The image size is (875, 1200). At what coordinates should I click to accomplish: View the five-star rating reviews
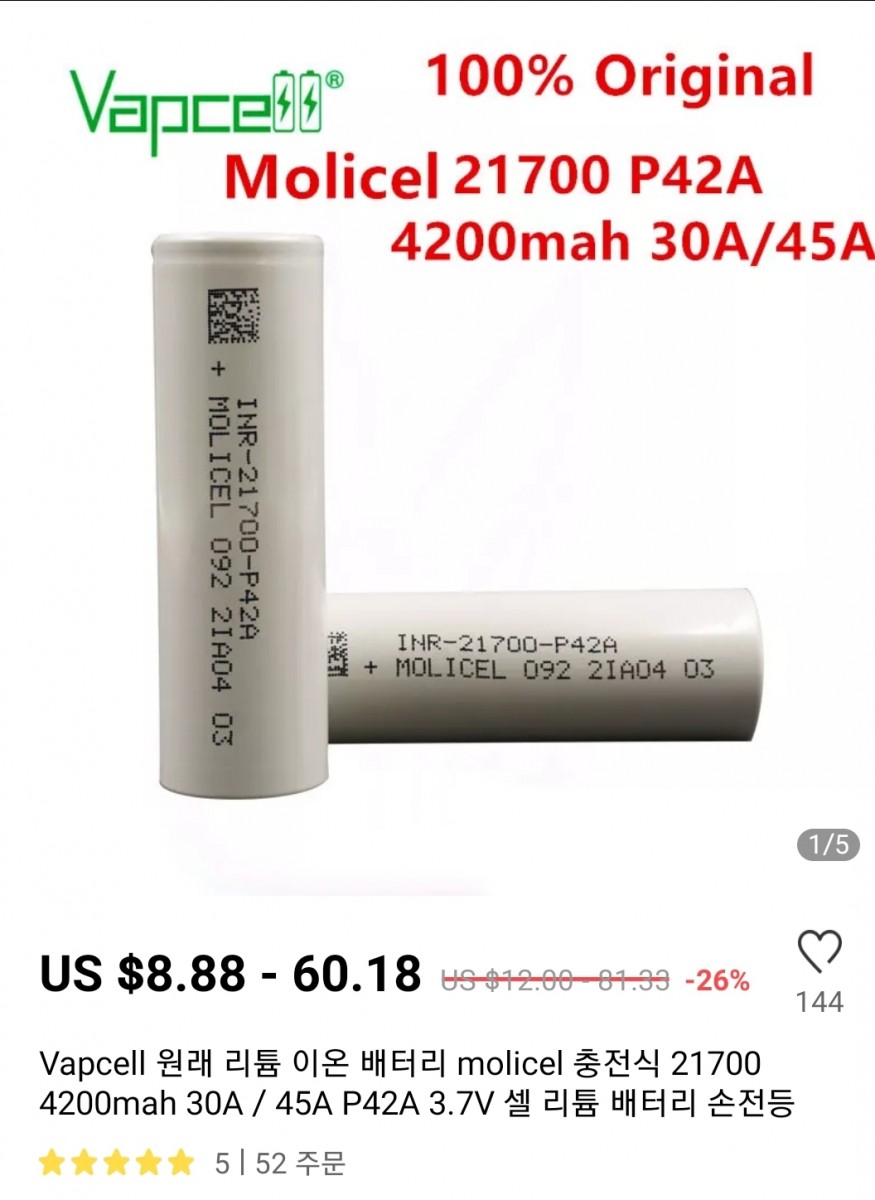116,1164
